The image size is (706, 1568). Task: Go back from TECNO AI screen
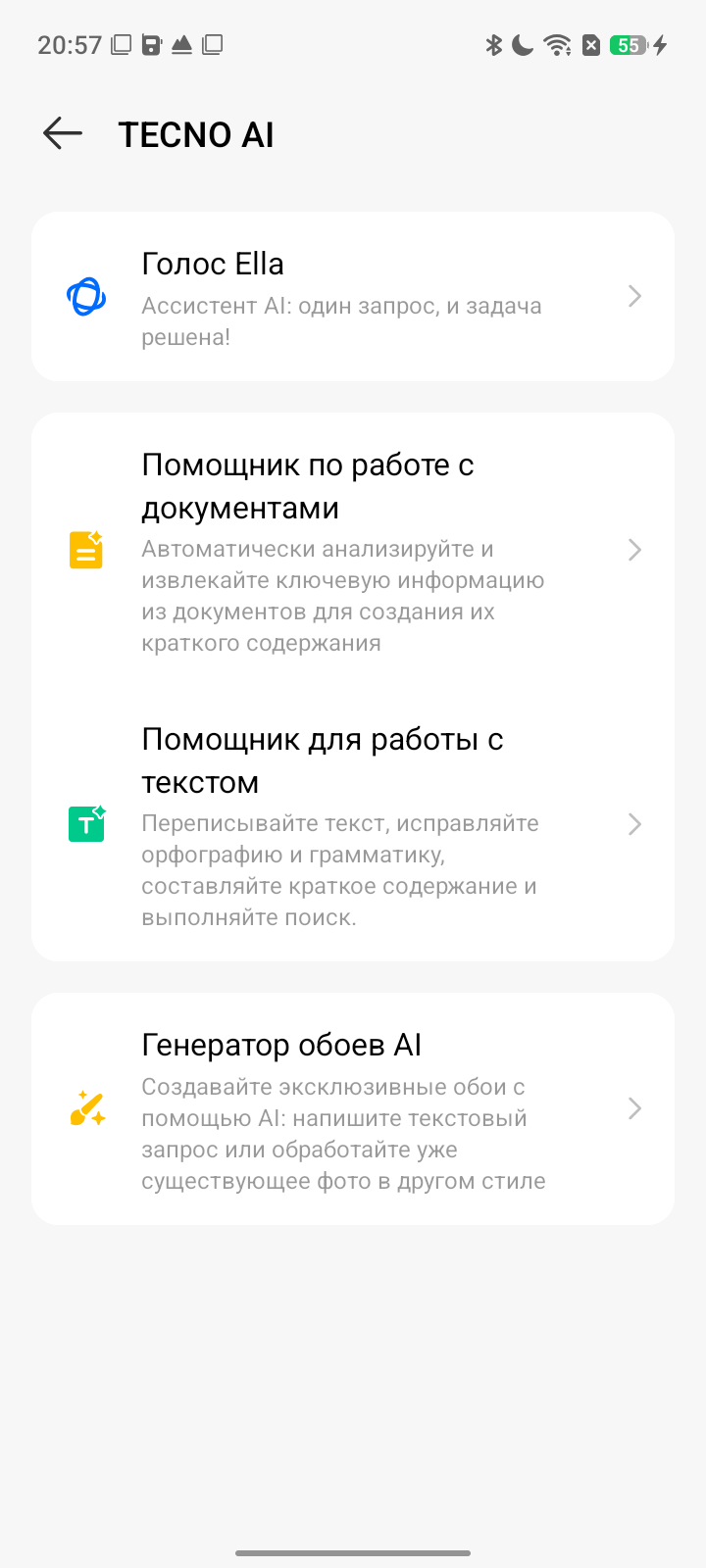point(63,133)
